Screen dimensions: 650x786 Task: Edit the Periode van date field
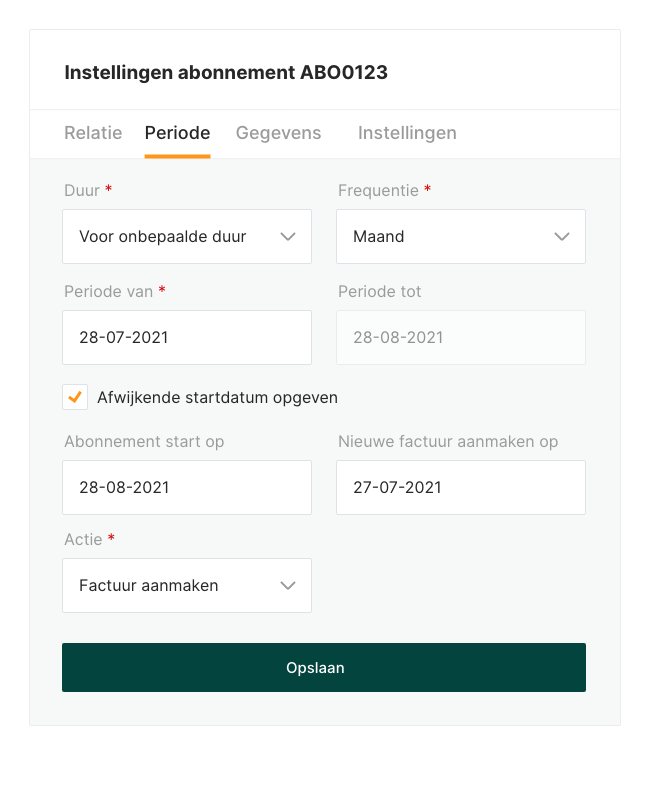point(187,338)
